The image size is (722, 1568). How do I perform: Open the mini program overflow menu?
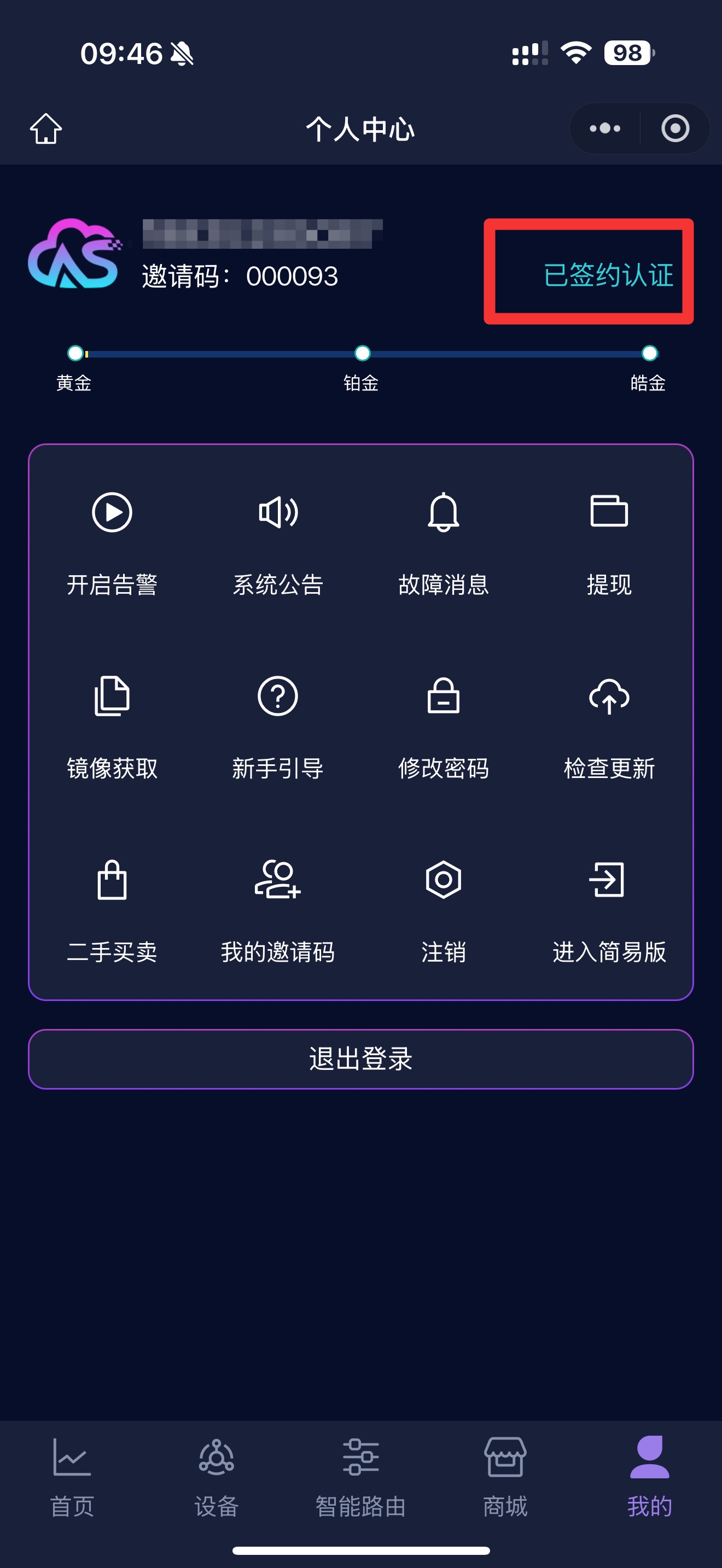pyautogui.click(x=604, y=128)
